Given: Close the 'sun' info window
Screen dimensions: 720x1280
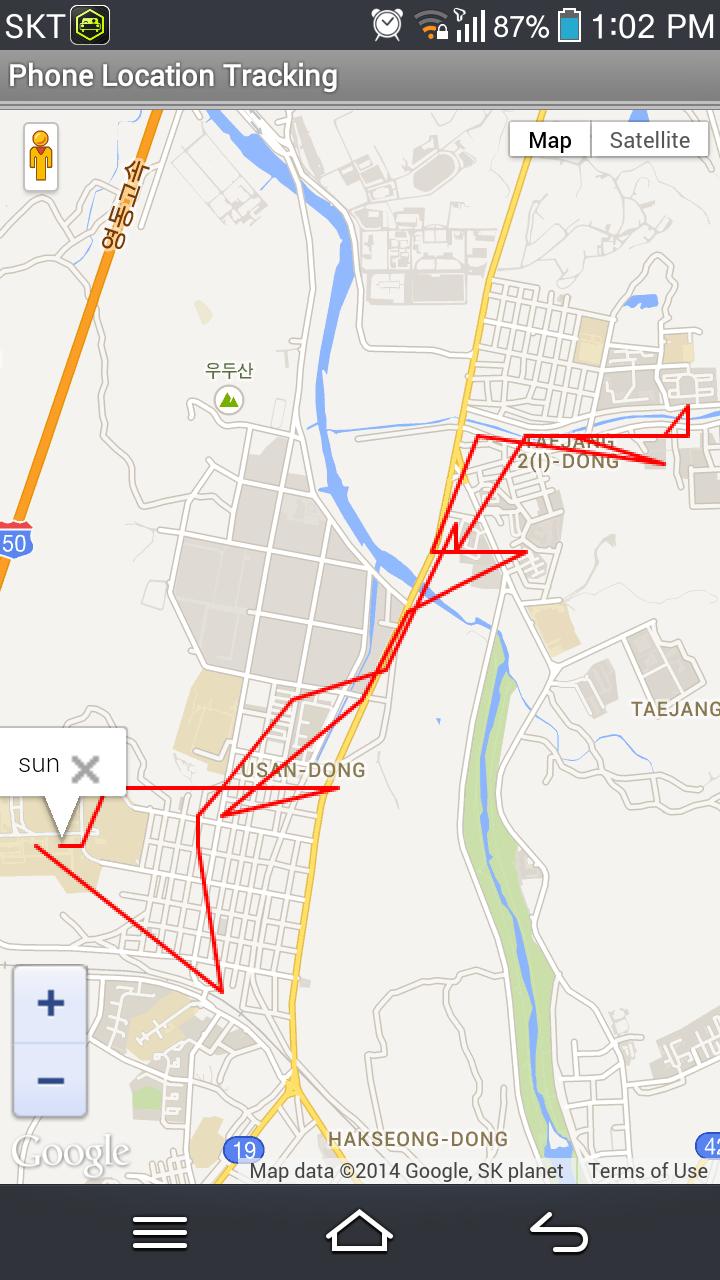Looking at the screenshot, I should pyautogui.click(x=86, y=769).
